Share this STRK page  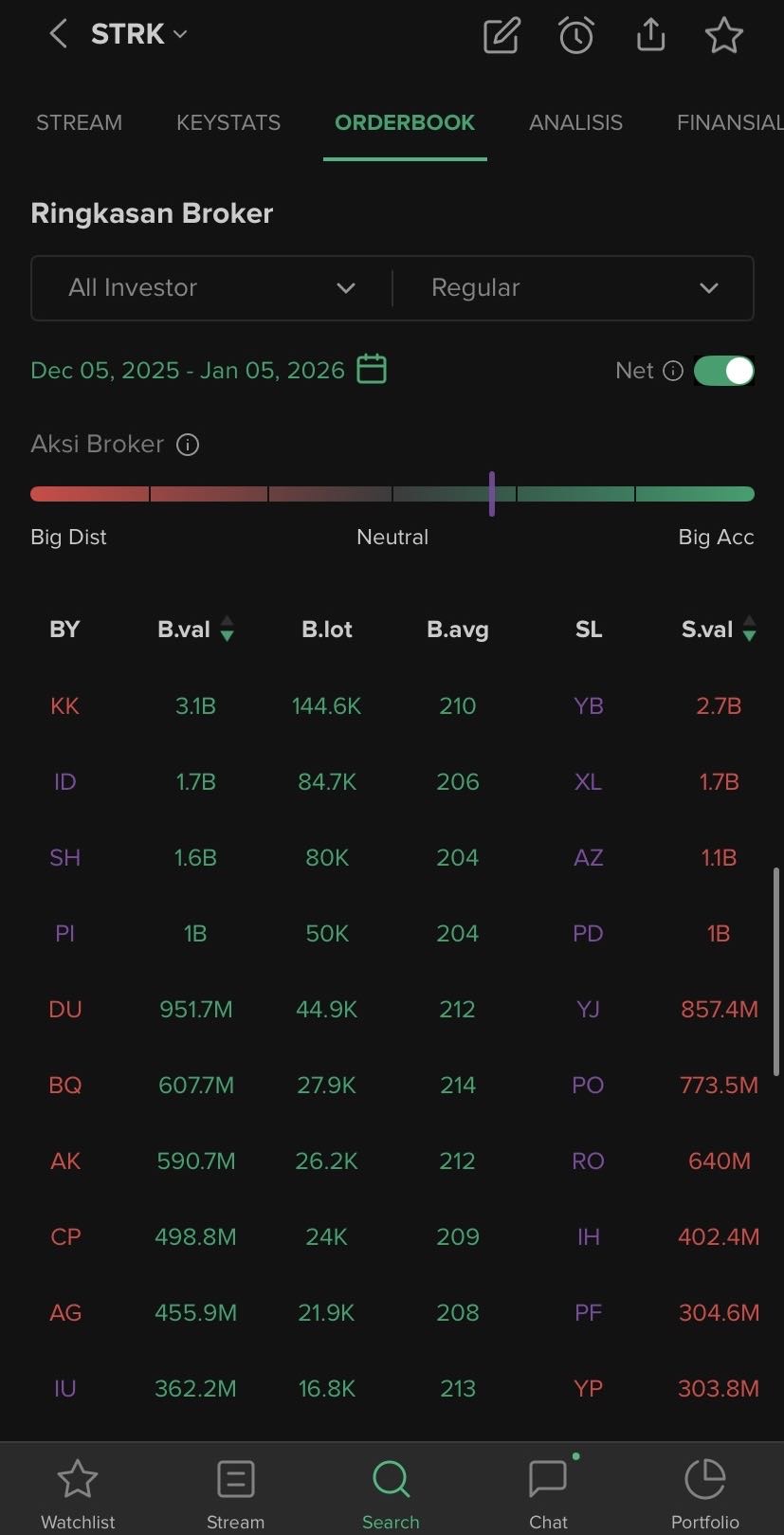tap(650, 36)
